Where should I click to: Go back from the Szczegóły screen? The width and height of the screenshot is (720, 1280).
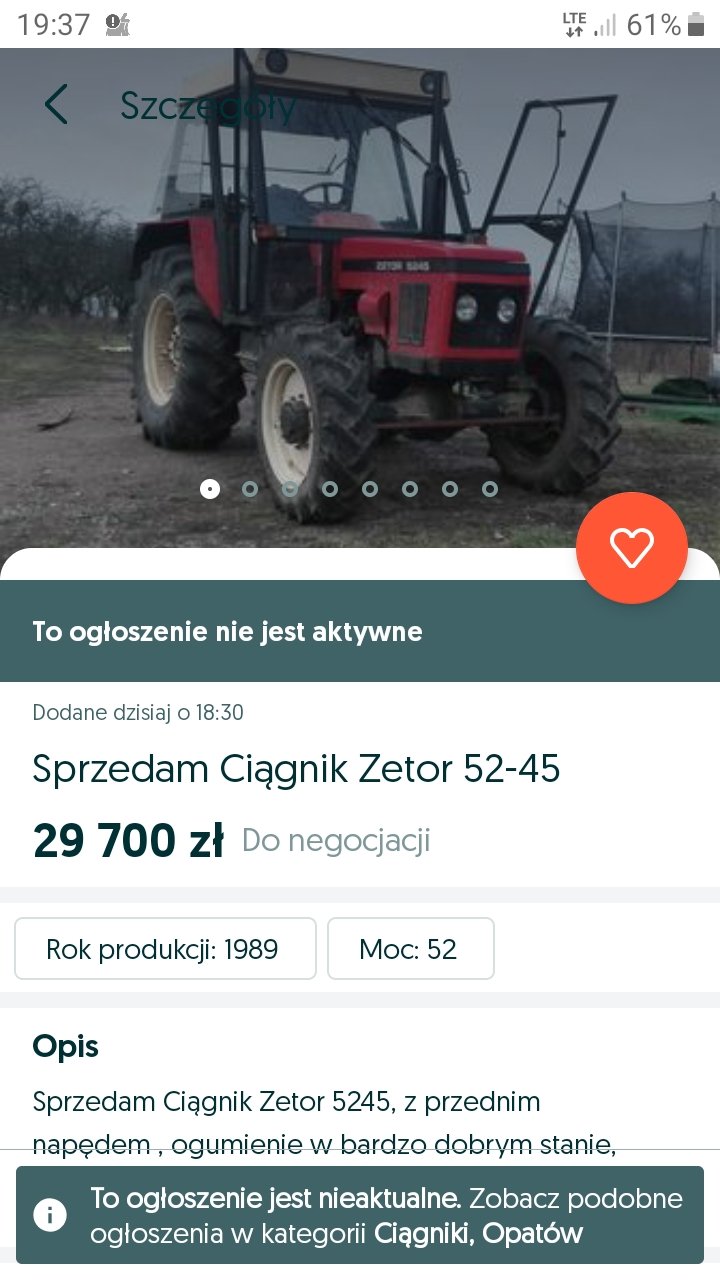point(56,105)
